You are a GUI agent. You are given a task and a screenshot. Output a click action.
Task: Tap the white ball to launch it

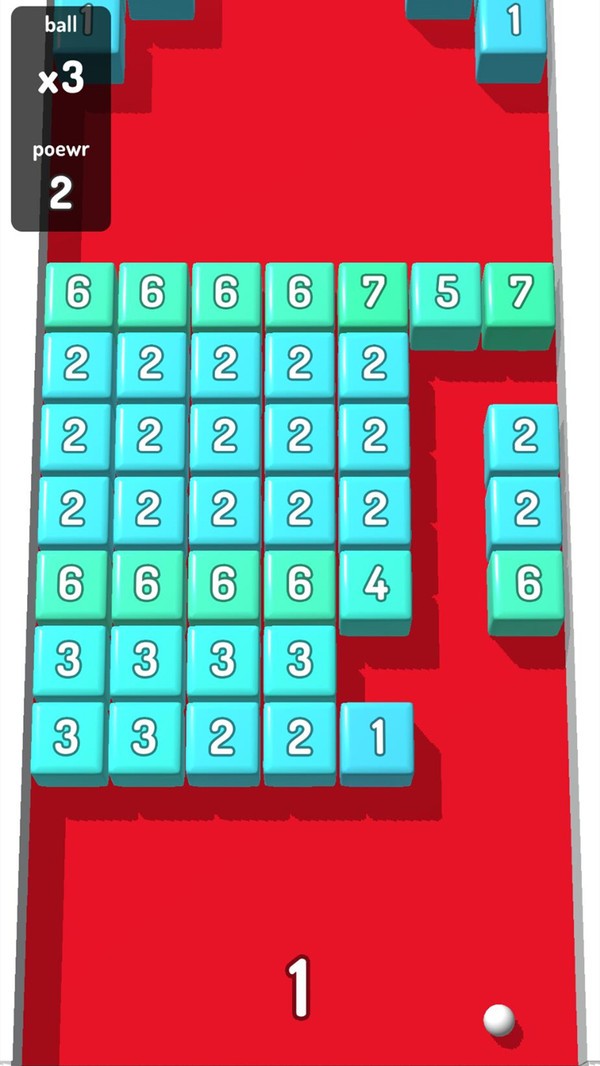(498, 1019)
